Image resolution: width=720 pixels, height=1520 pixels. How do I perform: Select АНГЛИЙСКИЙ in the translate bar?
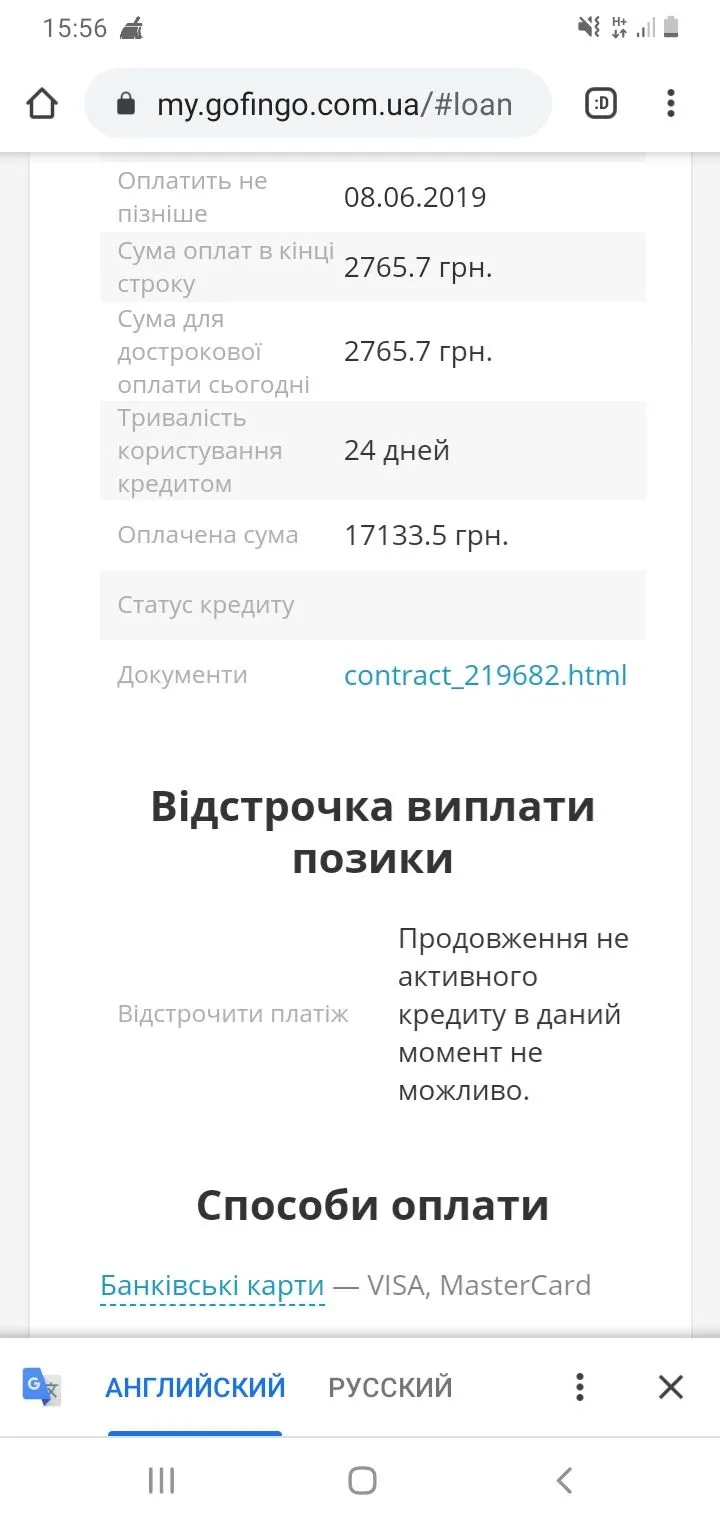195,1387
